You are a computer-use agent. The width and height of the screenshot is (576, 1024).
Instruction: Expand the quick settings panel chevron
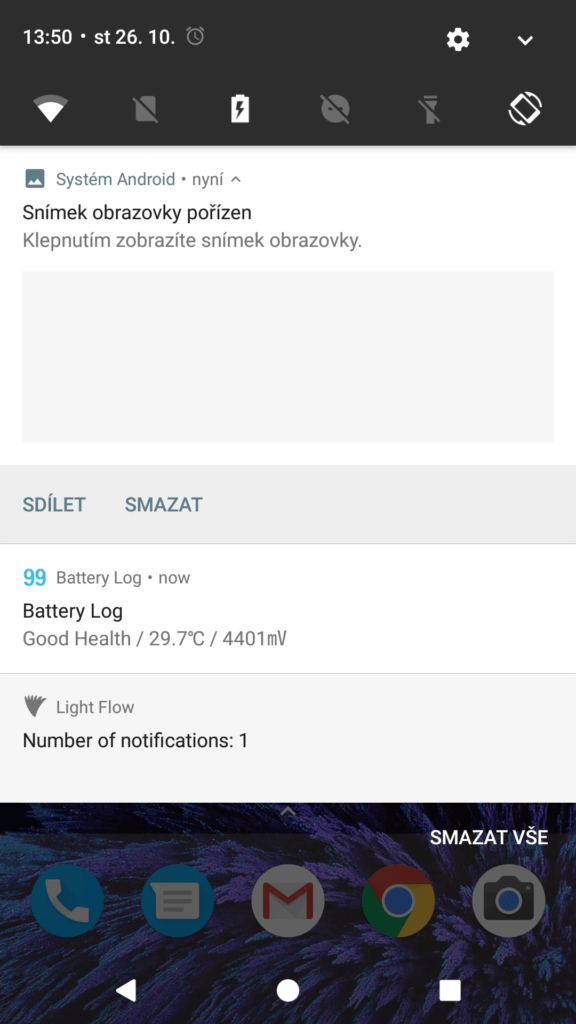tap(525, 40)
